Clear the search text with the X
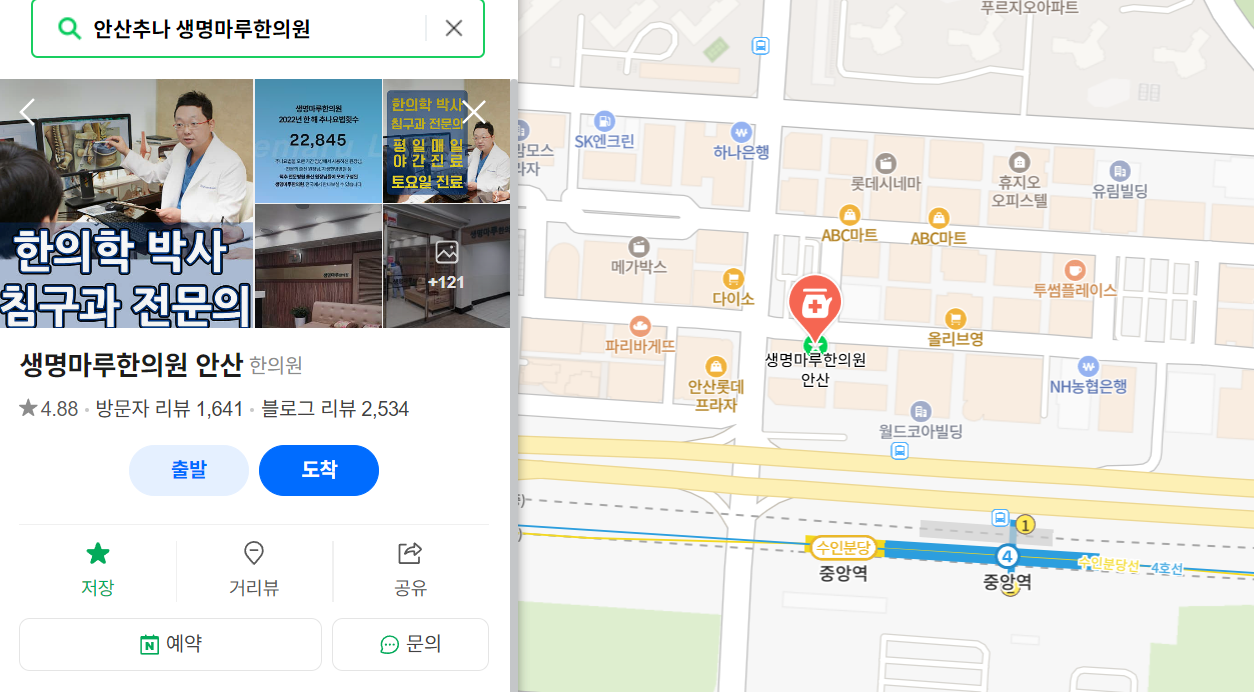This screenshot has height=692, width=1254. coord(453,28)
